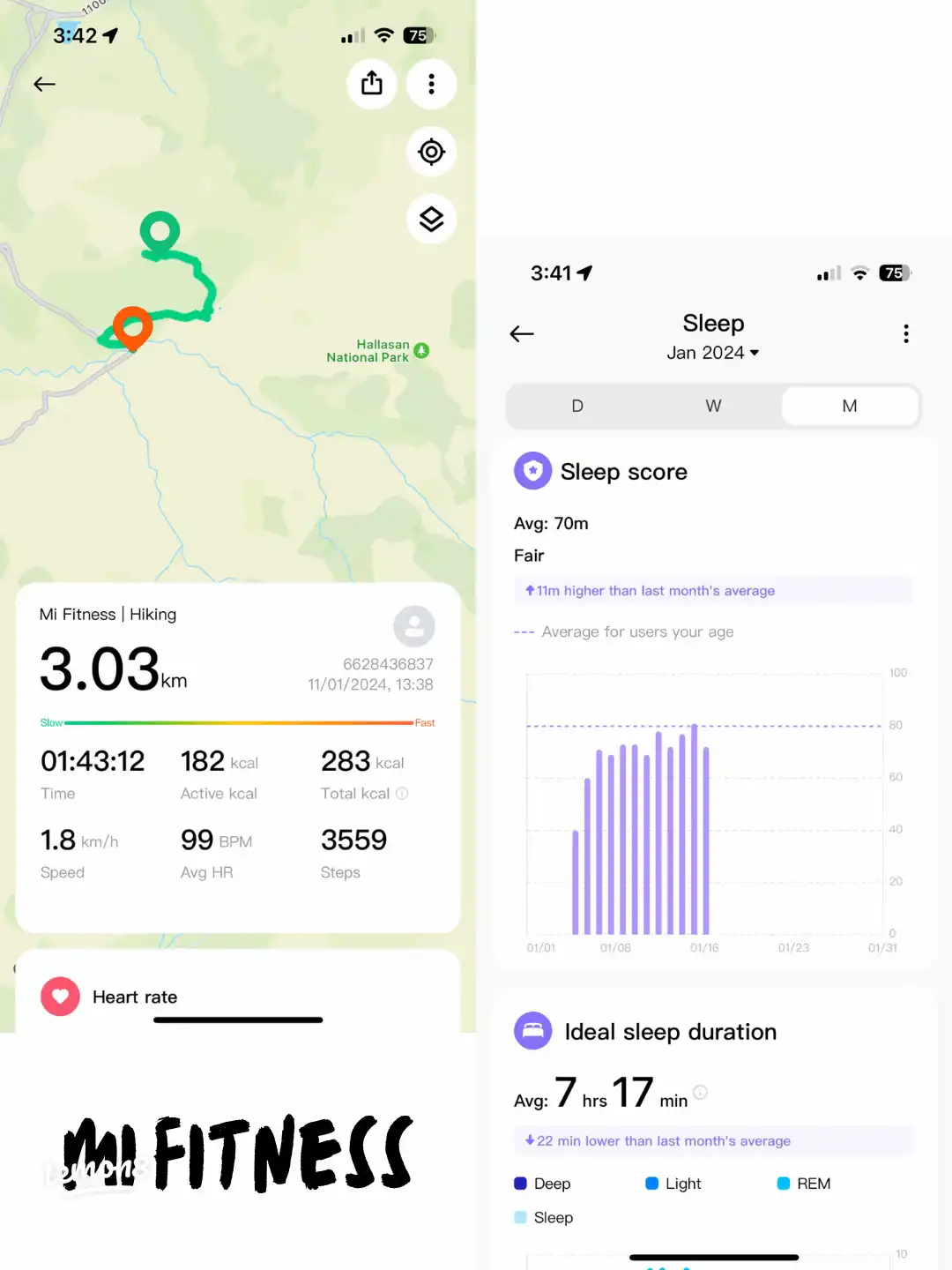Tap the Sleep score shield icon
The width and height of the screenshot is (952, 1270).
532,471
